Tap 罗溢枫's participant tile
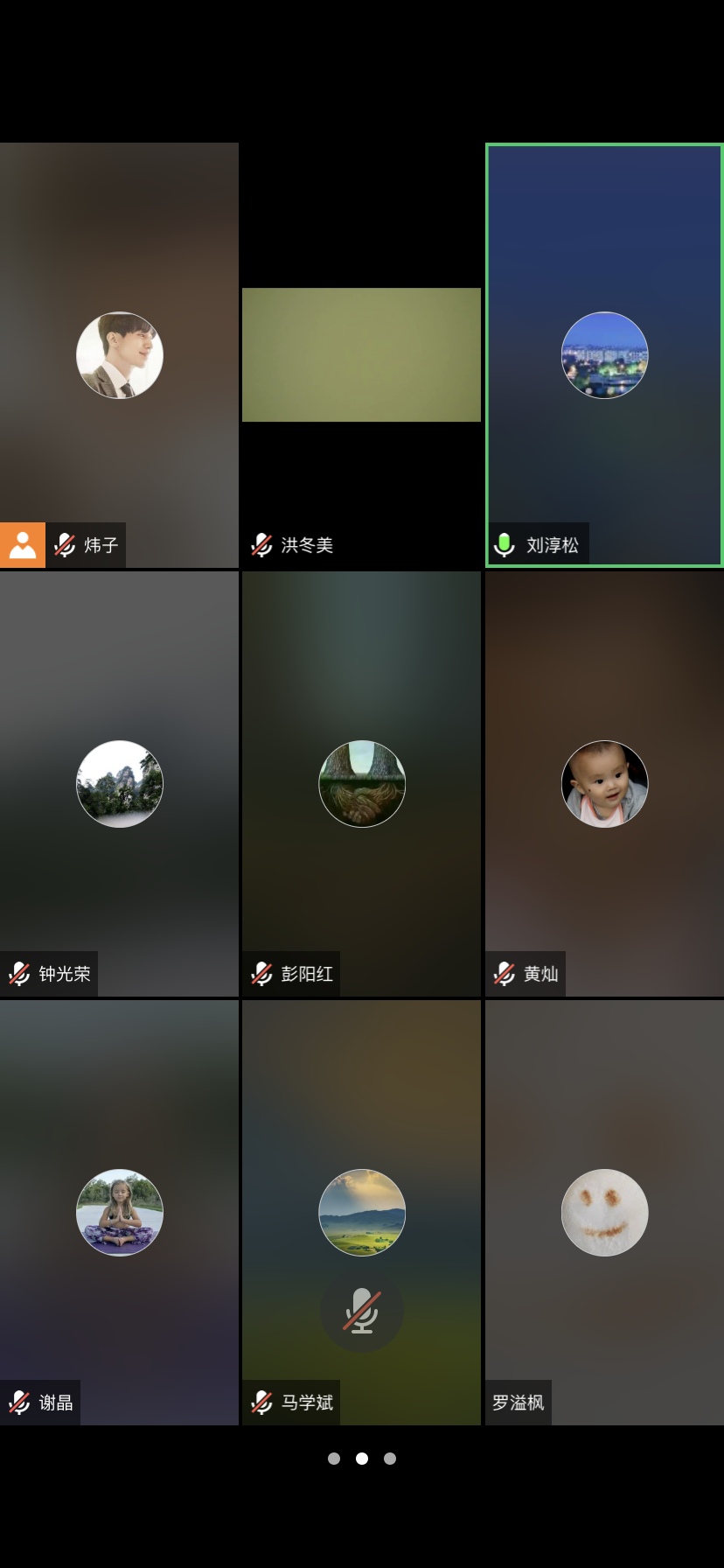724x1568 pixels. (x=604, y=1212)
